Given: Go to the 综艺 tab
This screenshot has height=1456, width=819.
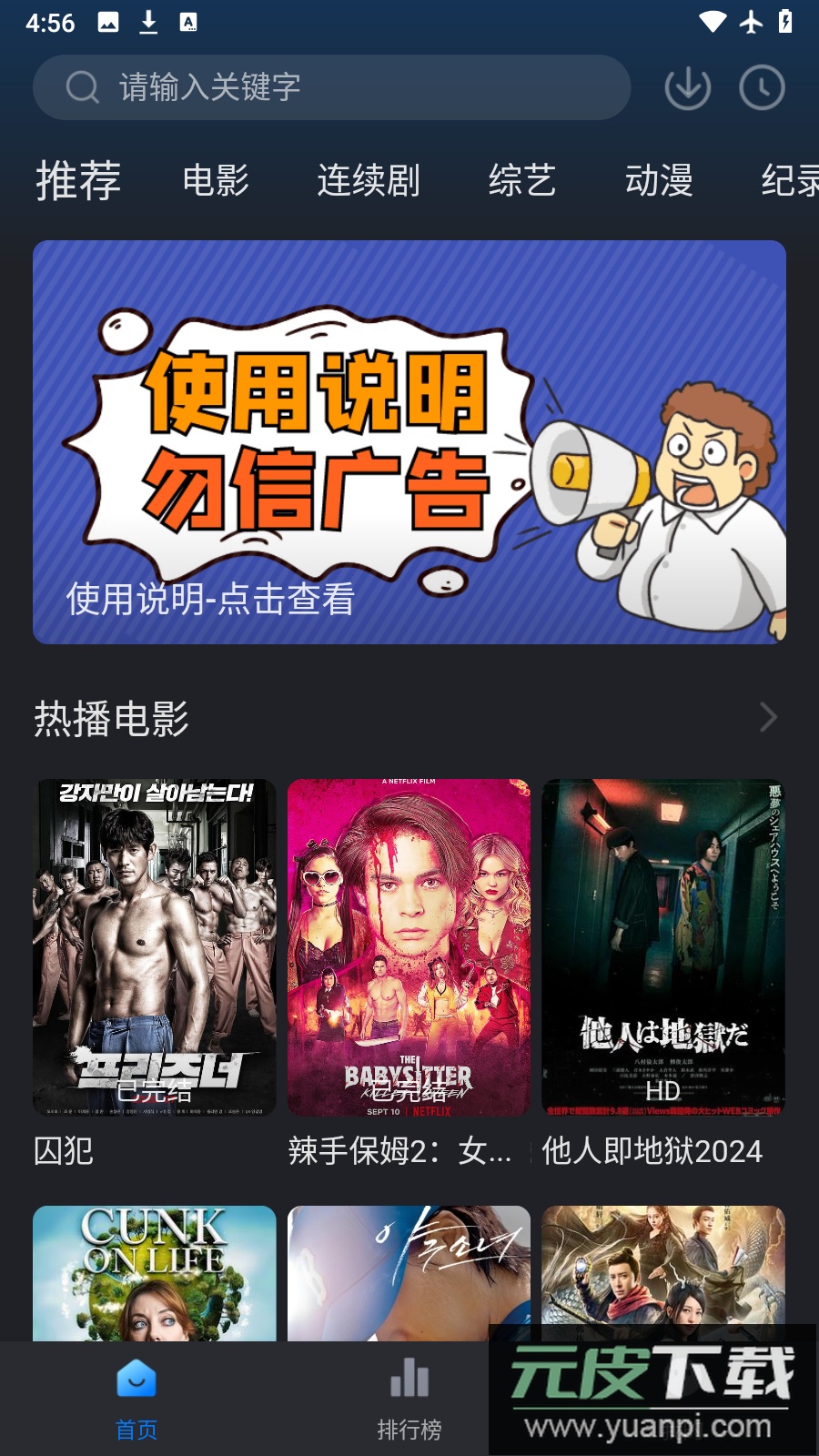Looking at the screenshot, I should pos(522,180).
